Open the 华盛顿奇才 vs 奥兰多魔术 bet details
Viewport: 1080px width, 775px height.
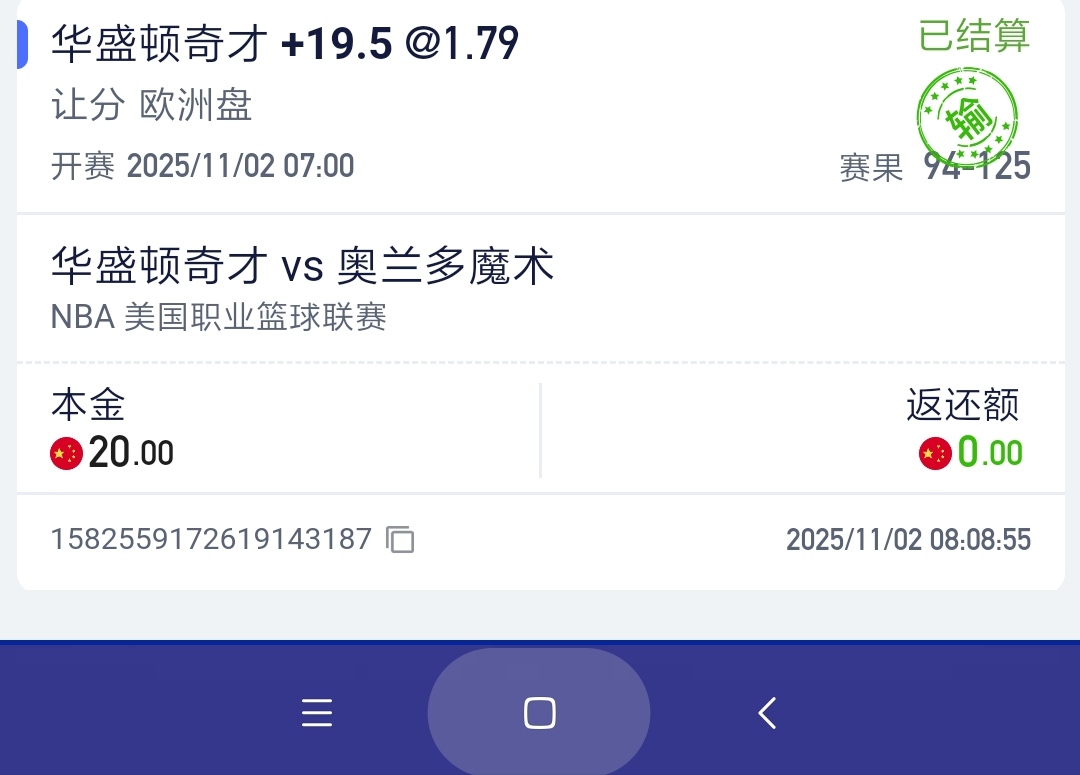(x=302, y=266)
